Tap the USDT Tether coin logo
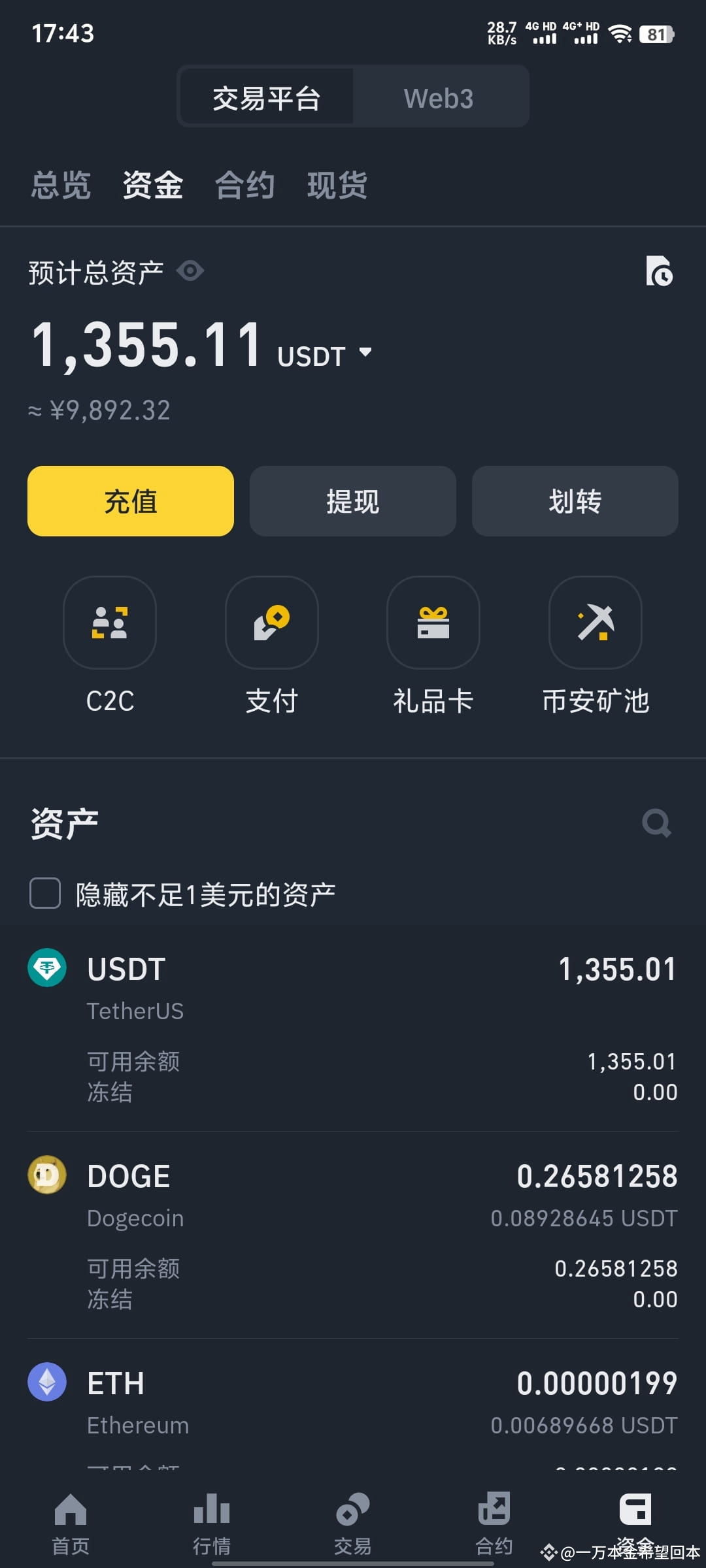 [x=47, y=969]
